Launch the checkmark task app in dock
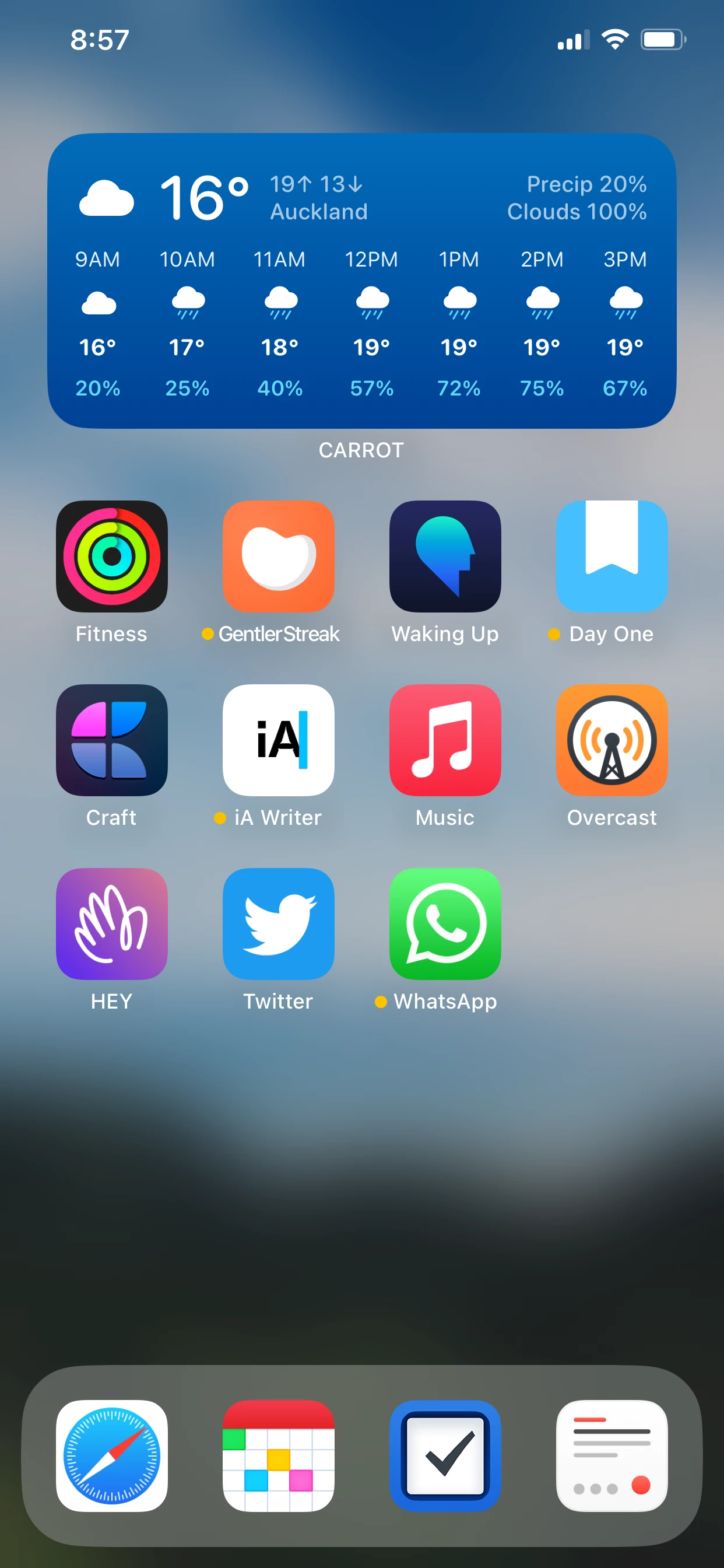Image resolution: width=724 pixels, height=1568 pixels. pos(445,1455)
